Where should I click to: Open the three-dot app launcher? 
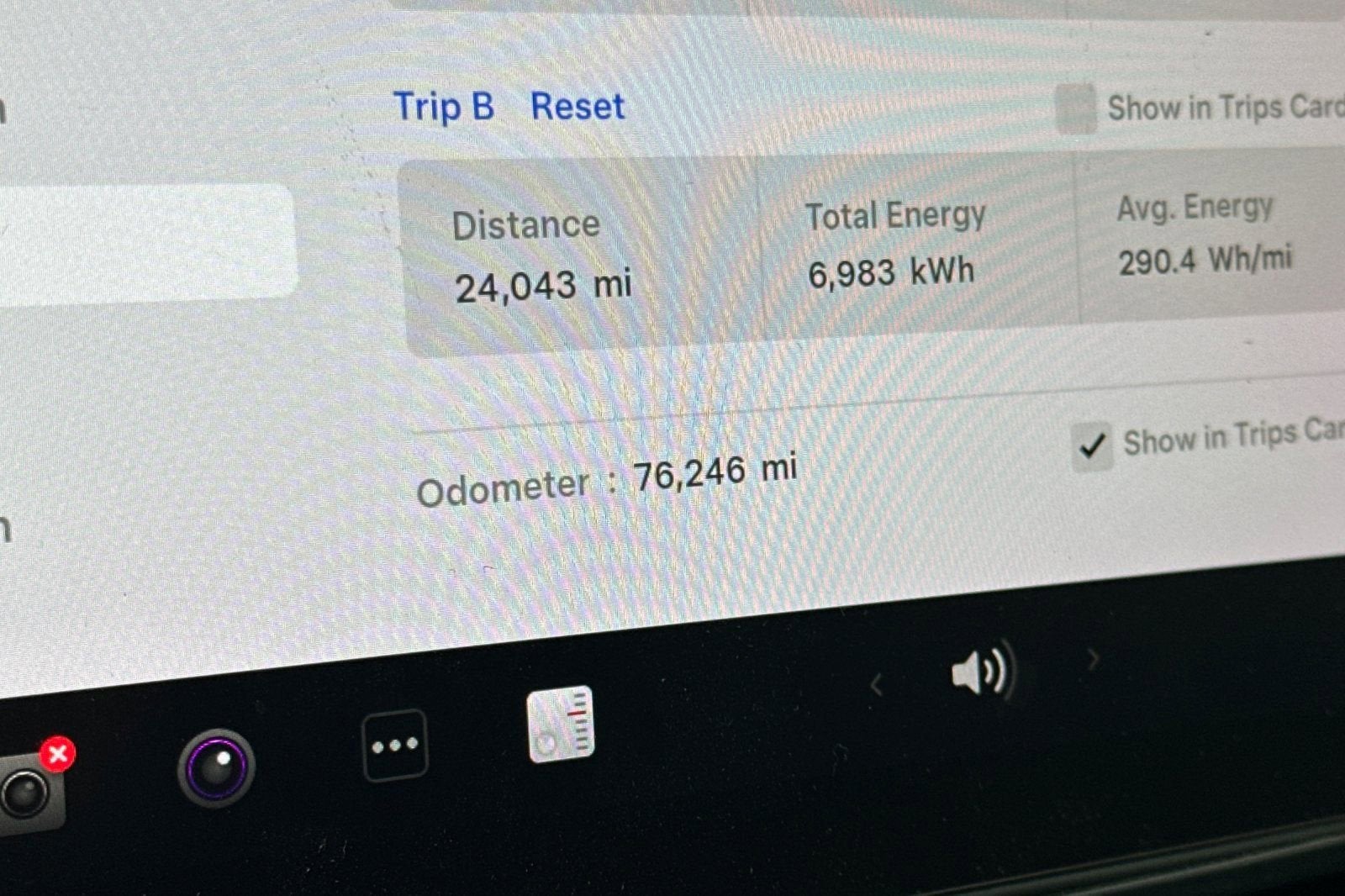point(395,746)
